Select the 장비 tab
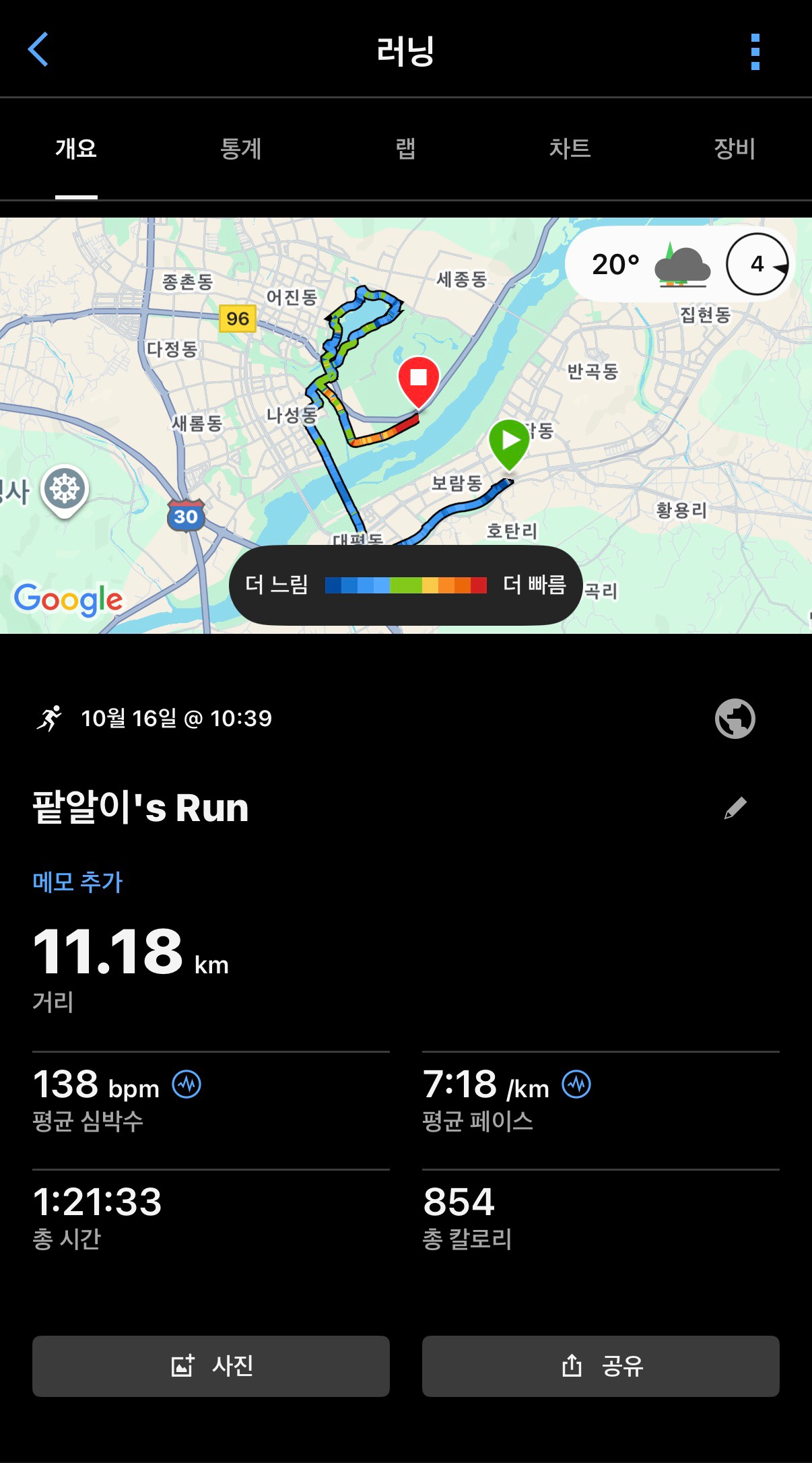812x1463 pixels. tap(734, 149)
